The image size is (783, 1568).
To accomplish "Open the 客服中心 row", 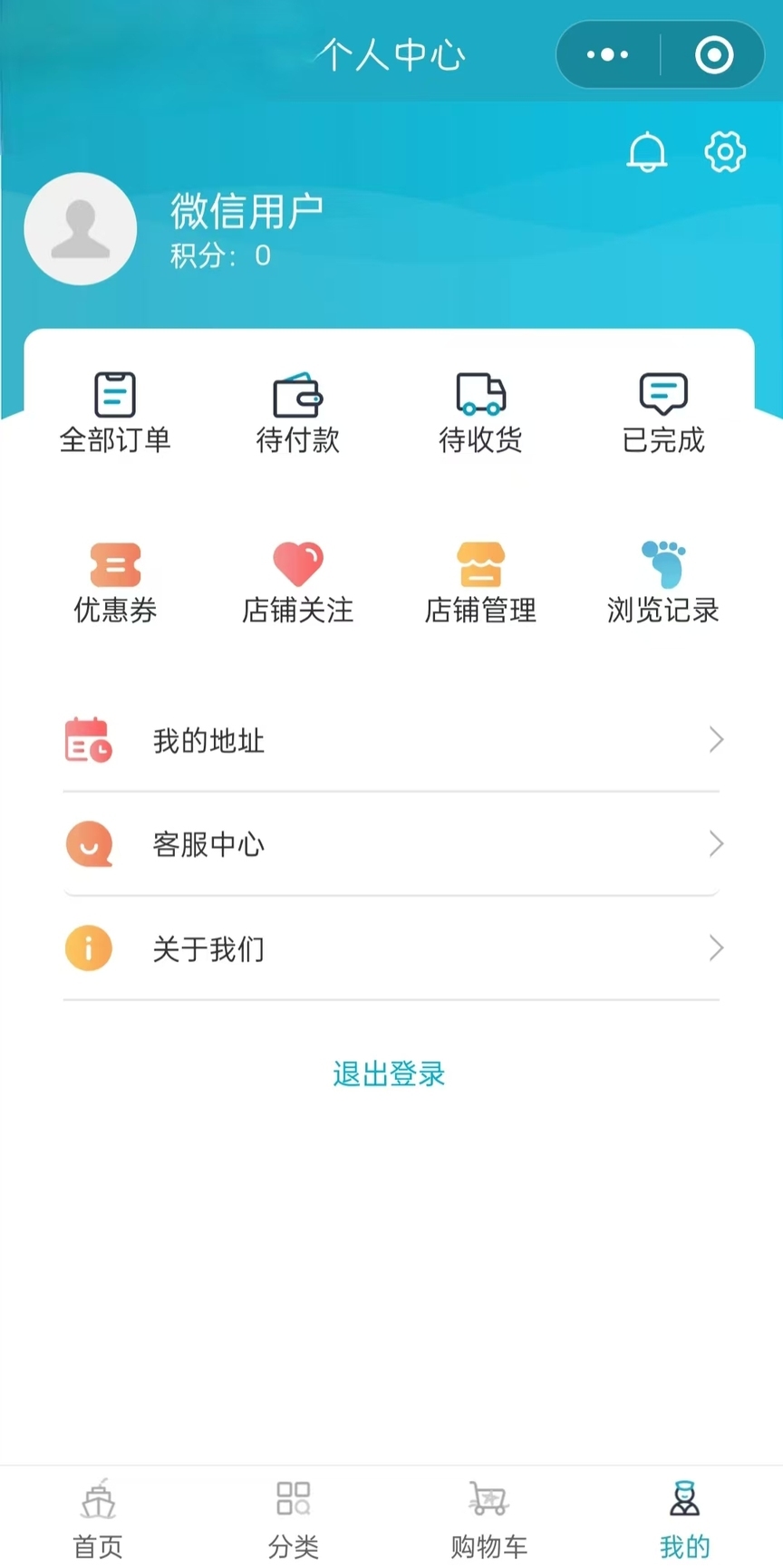I will click(x=391, y=844).
